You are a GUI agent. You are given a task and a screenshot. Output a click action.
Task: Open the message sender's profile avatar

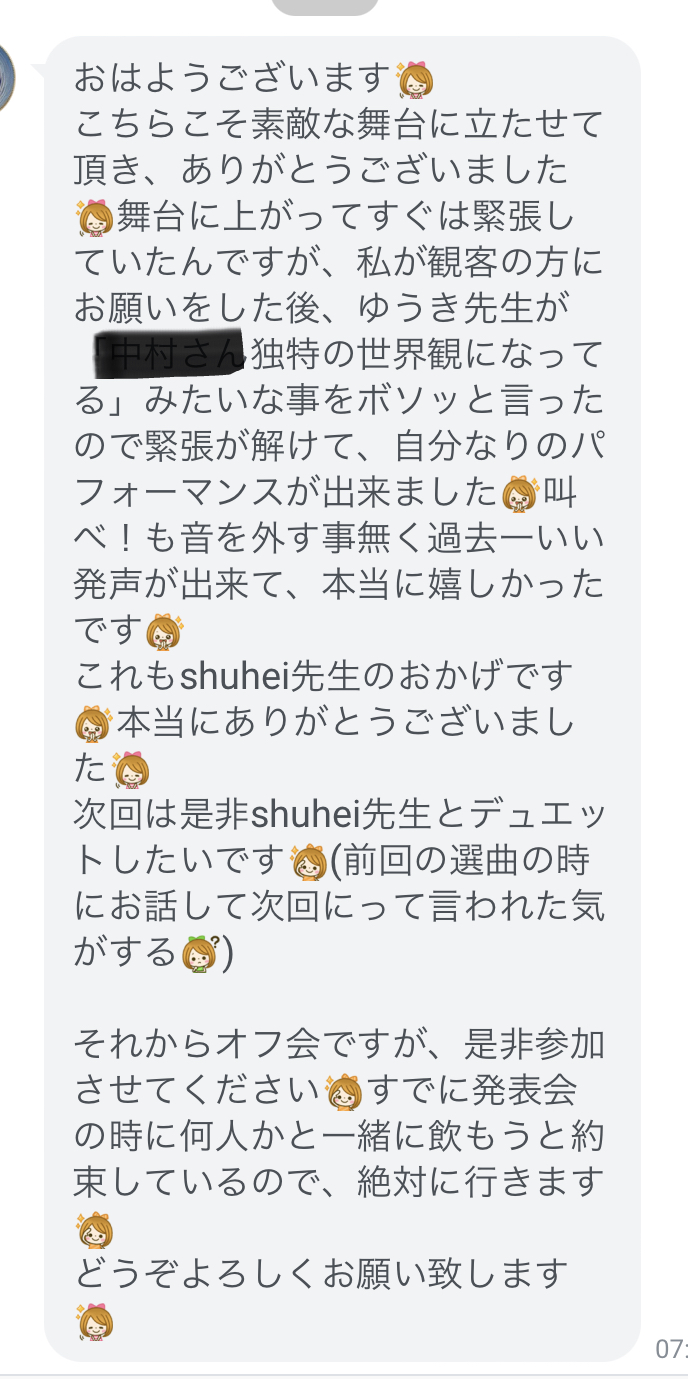pyautogui.click(x=5, y=78)
